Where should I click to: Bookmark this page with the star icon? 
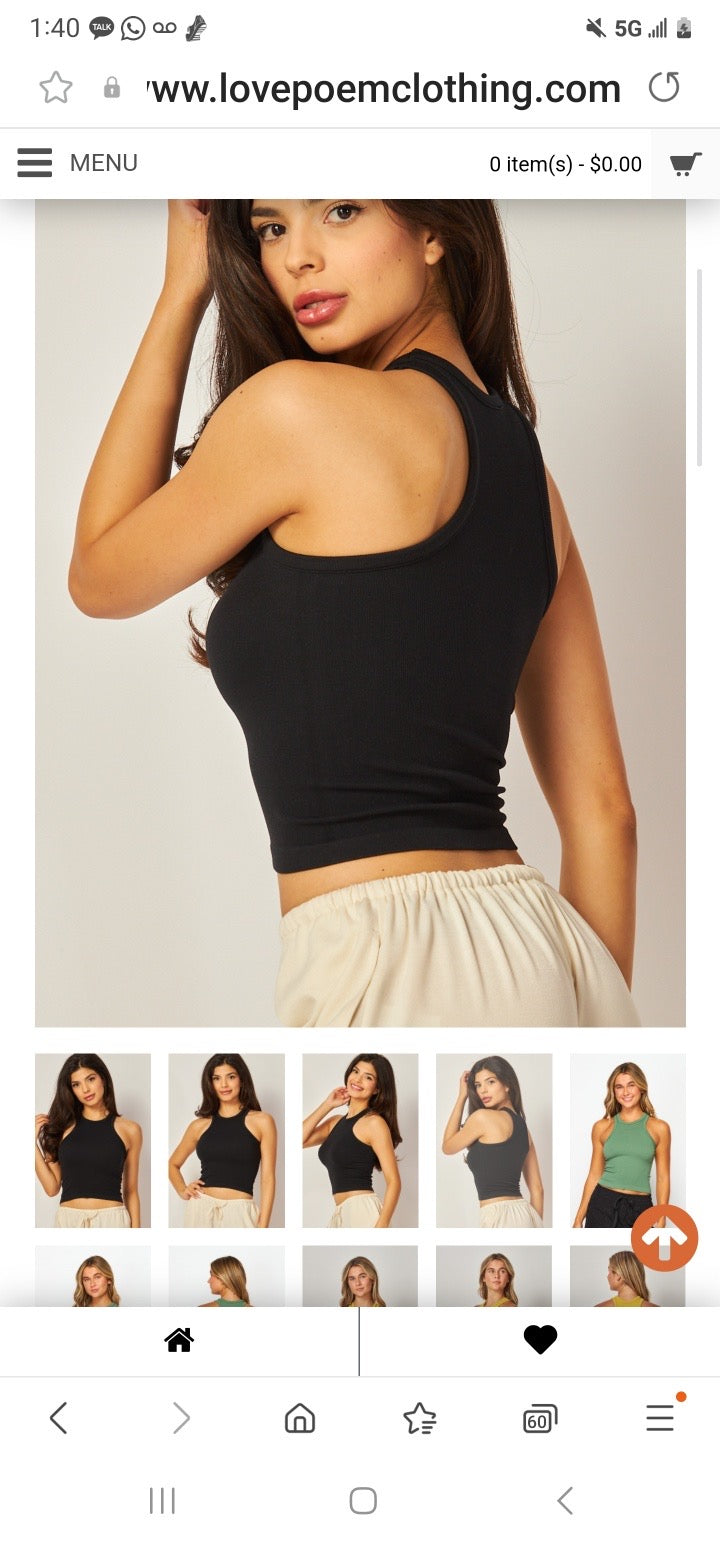[56, 88]
